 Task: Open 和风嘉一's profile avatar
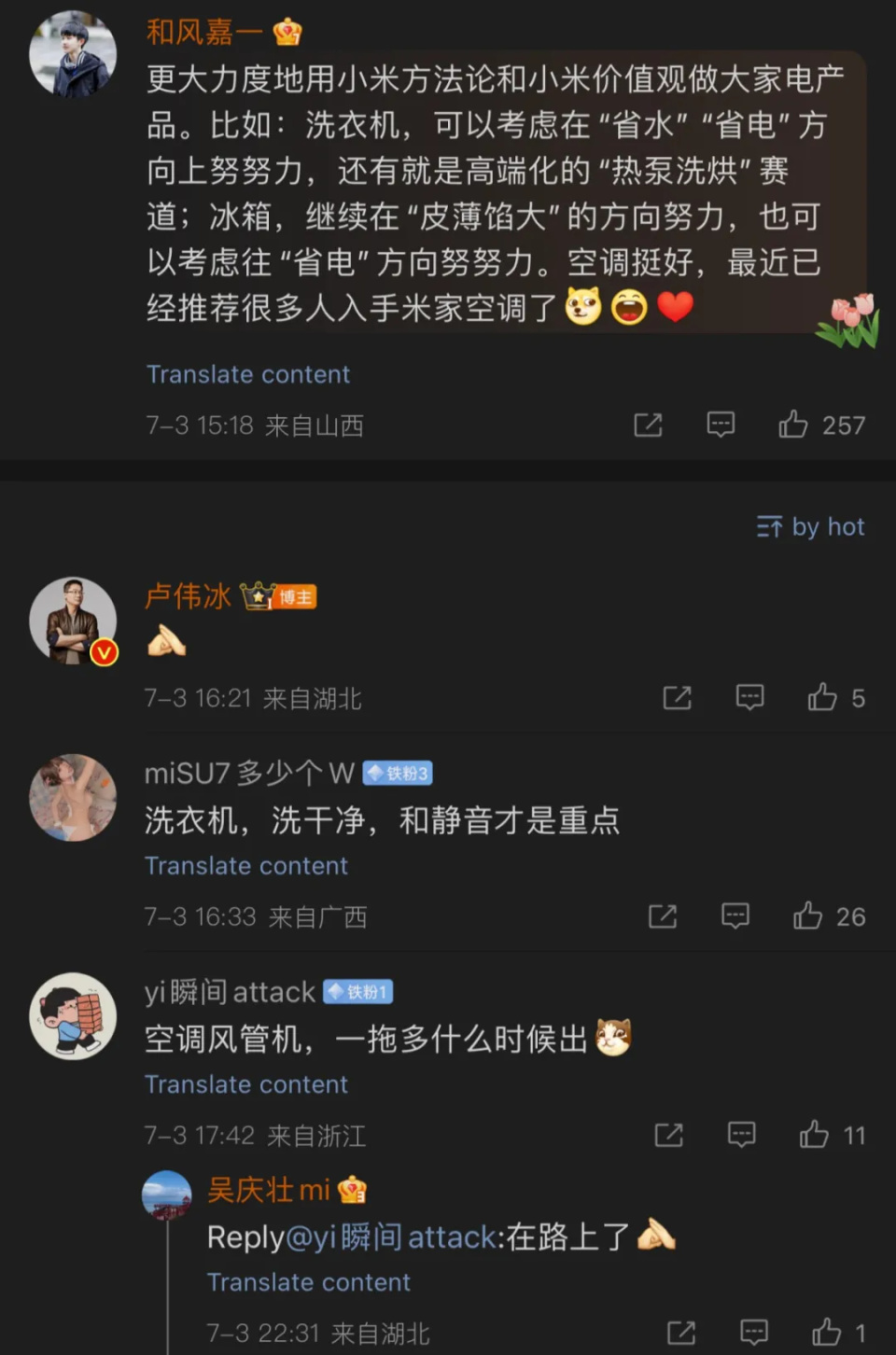coord(73,51)
